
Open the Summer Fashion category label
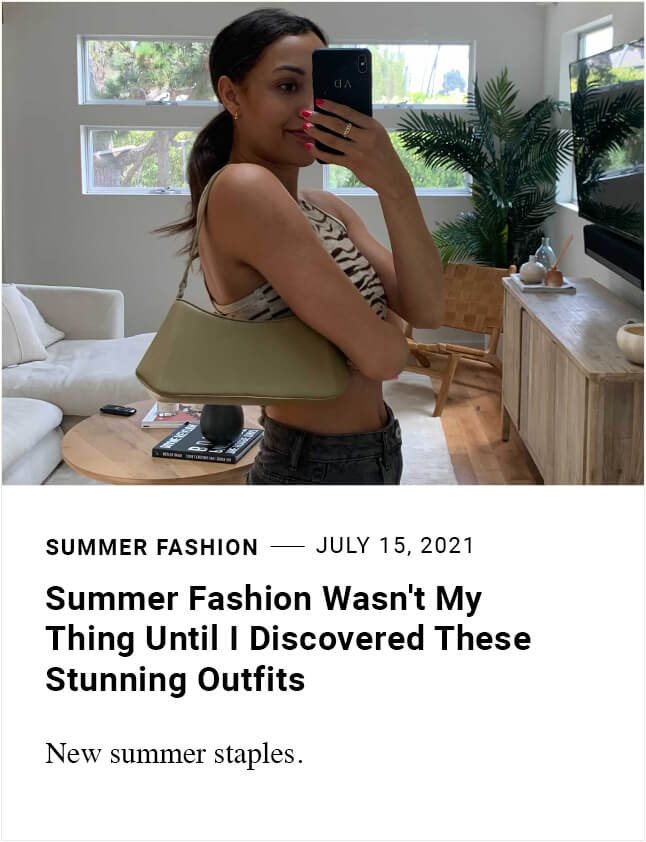[x=152, y=547]
